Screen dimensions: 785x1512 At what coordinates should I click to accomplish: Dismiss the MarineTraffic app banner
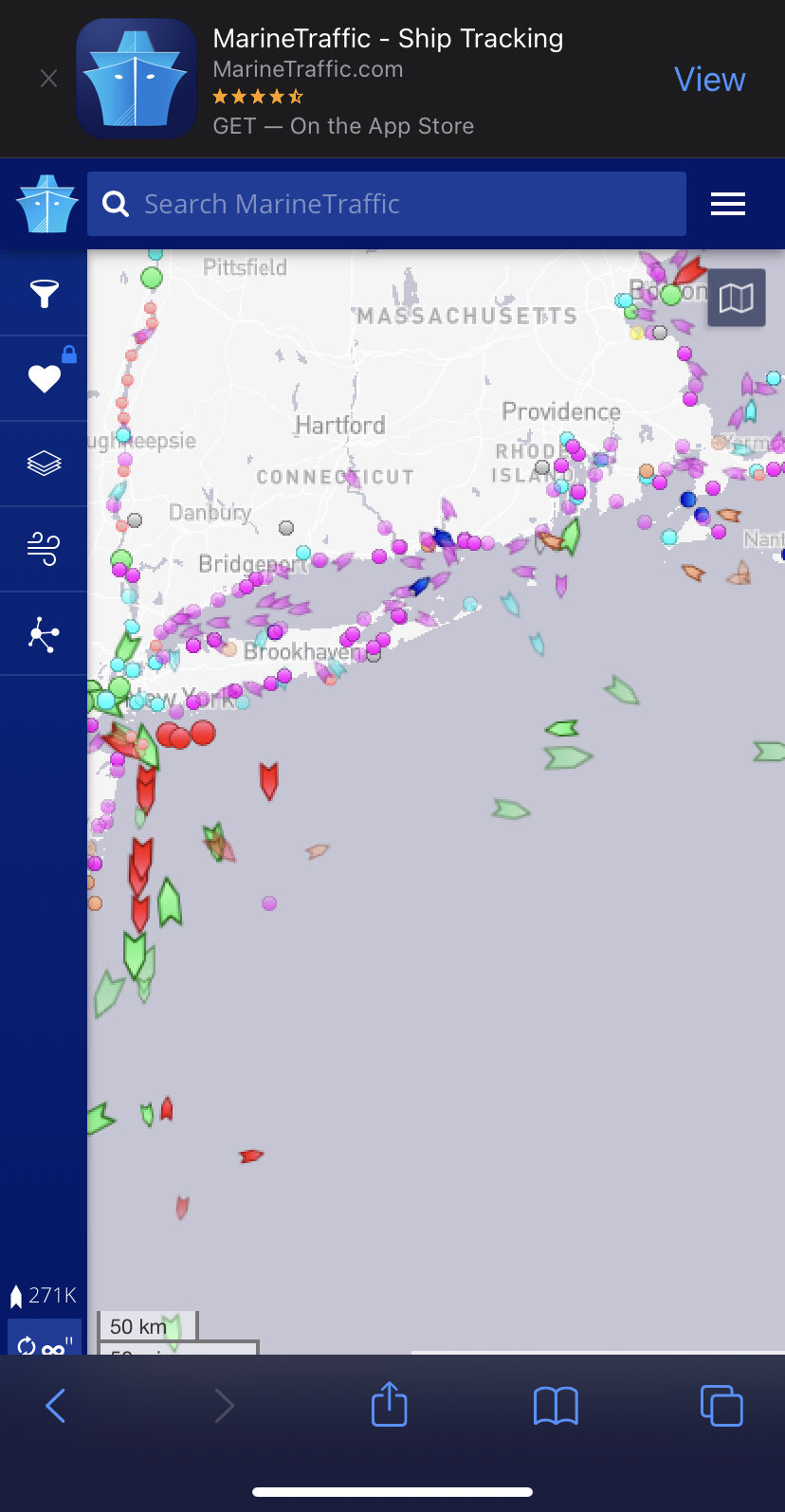coord(49,79)
